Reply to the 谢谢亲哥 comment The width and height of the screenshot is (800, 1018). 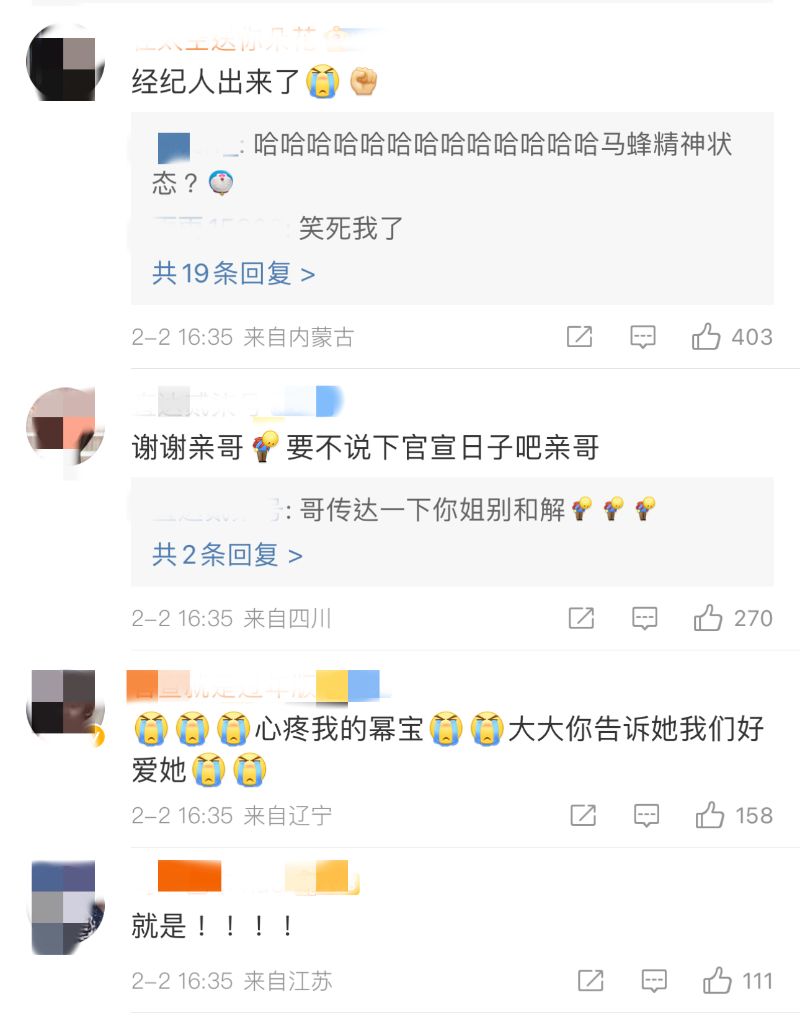click(644, 619)
